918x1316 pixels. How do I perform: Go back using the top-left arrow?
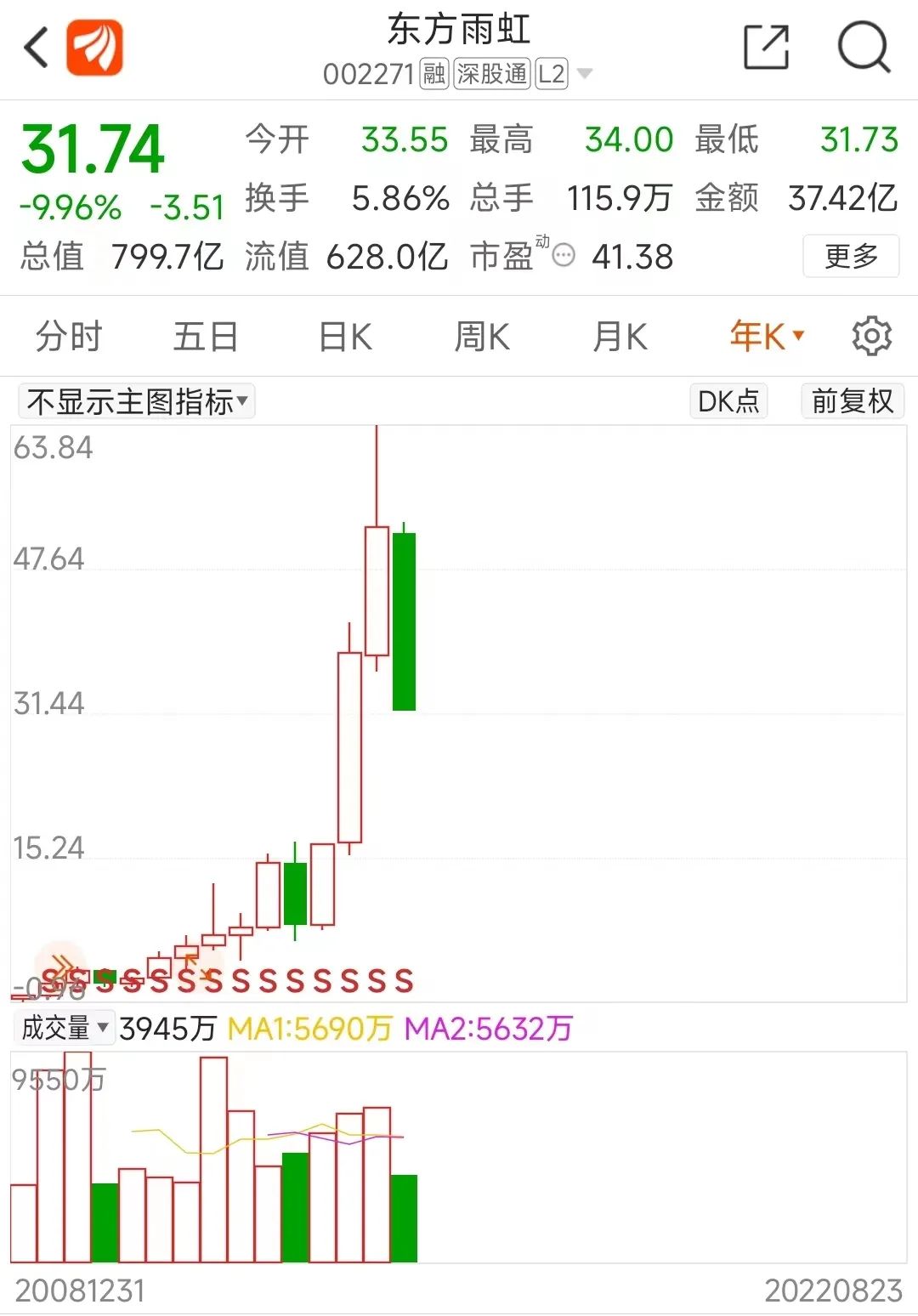pos(36,48)
